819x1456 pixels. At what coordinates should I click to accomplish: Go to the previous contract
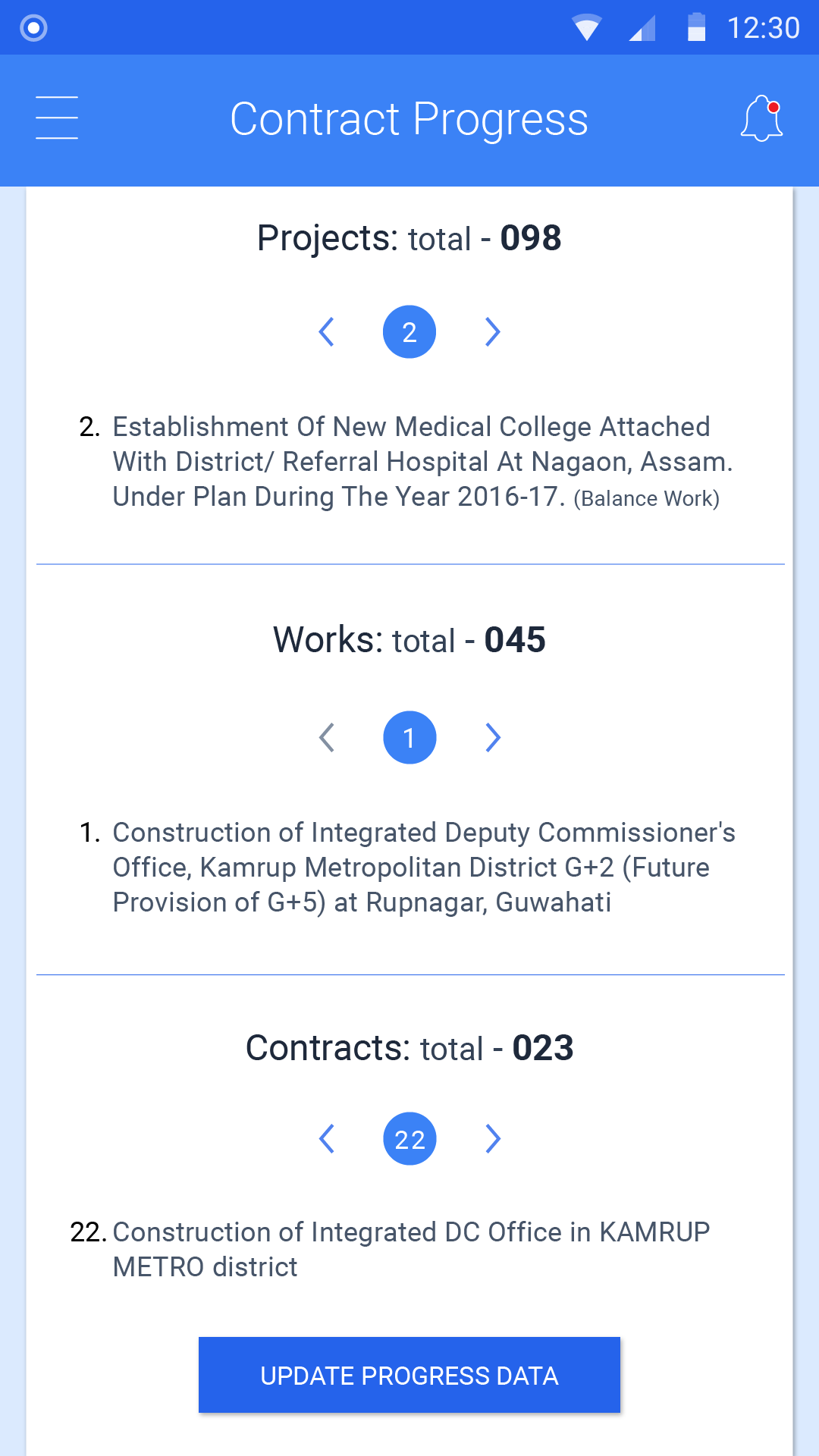tap(327, 1139)
